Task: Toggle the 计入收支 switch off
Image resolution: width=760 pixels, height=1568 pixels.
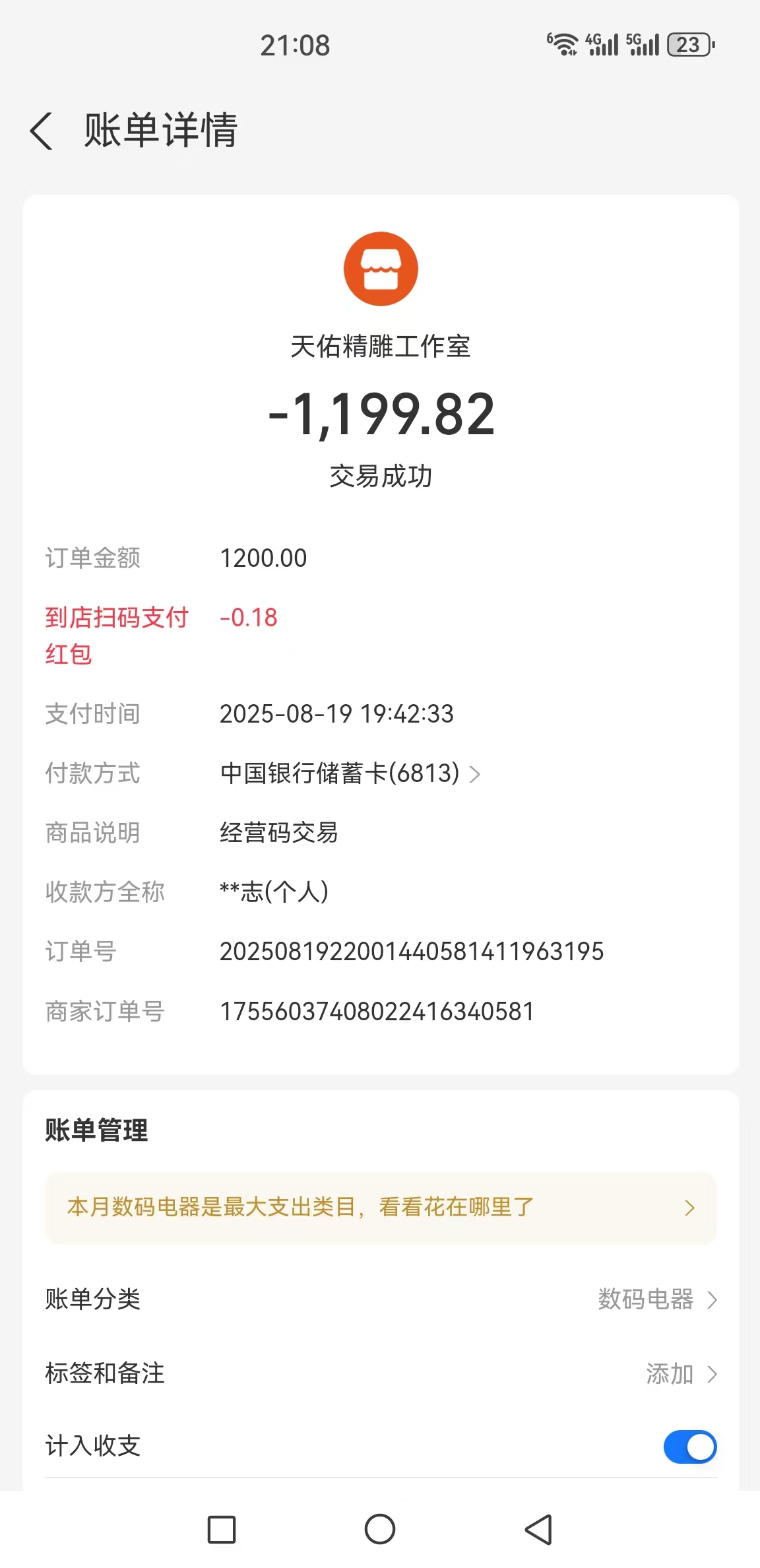Action: click(690, 1447)
